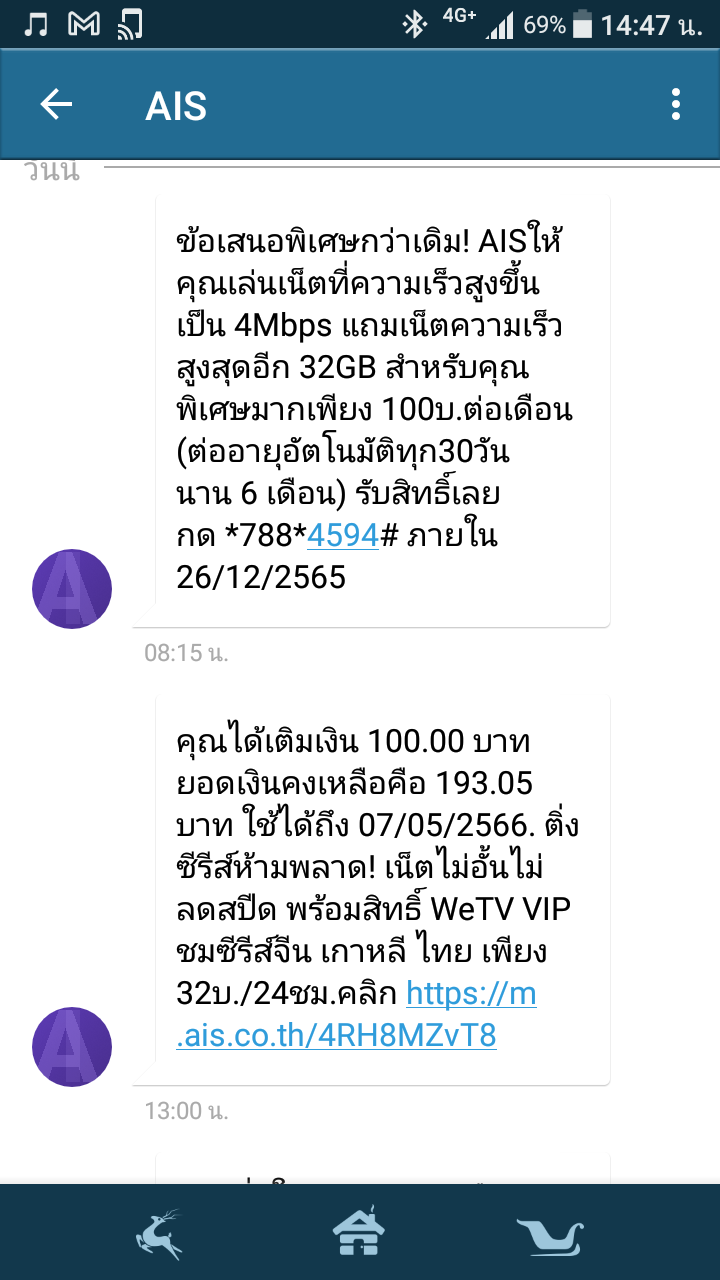Screen dimensions: 720x1280
Task: Go home with the house icon
Action: pos(360,1231)
